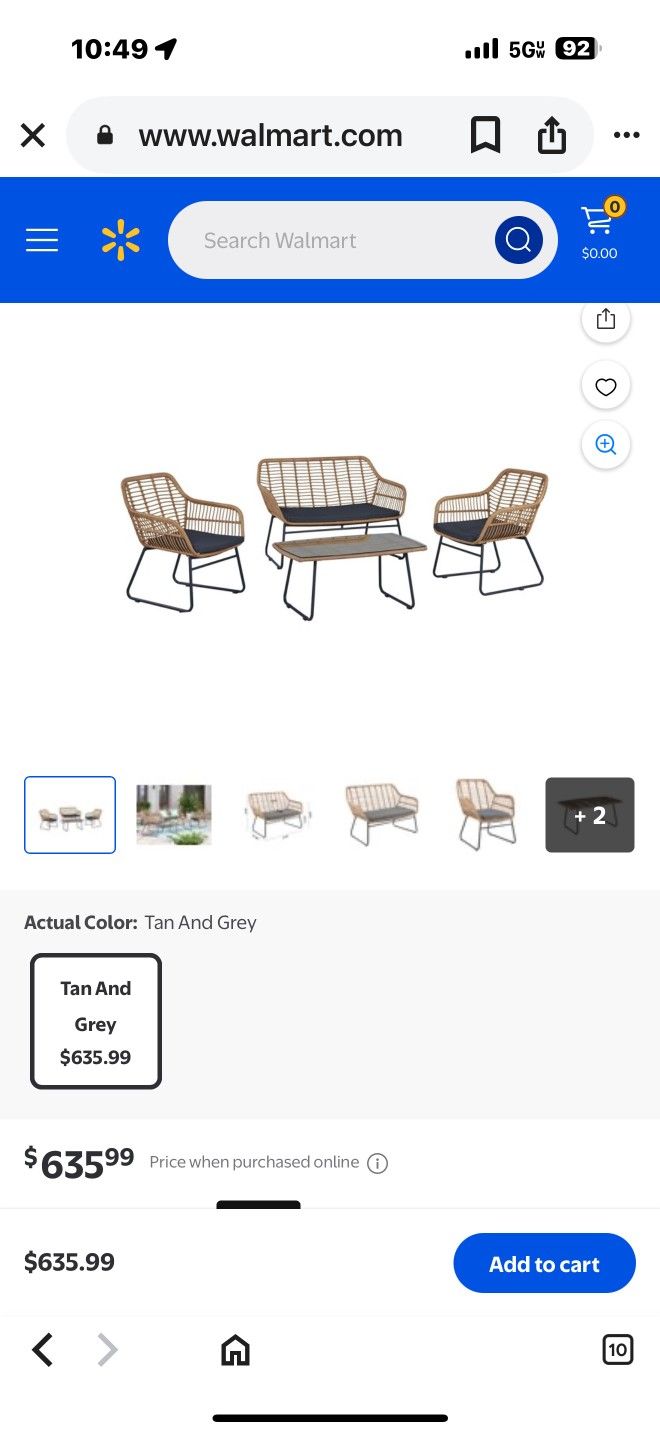Add the patio set to favorites
660x1434 pixels.
click(606, 387)
